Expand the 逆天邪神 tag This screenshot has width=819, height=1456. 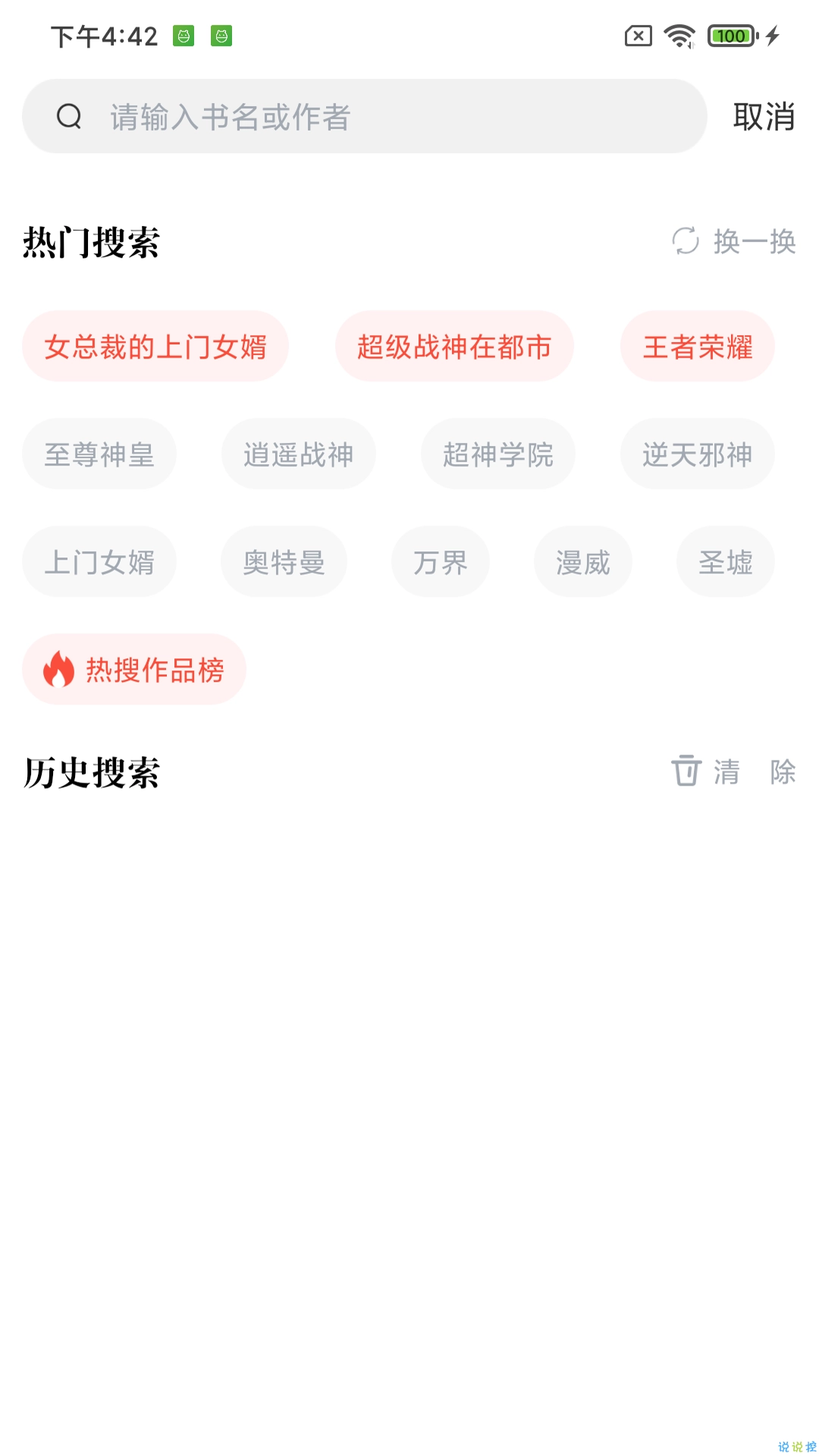click(697, 453)
